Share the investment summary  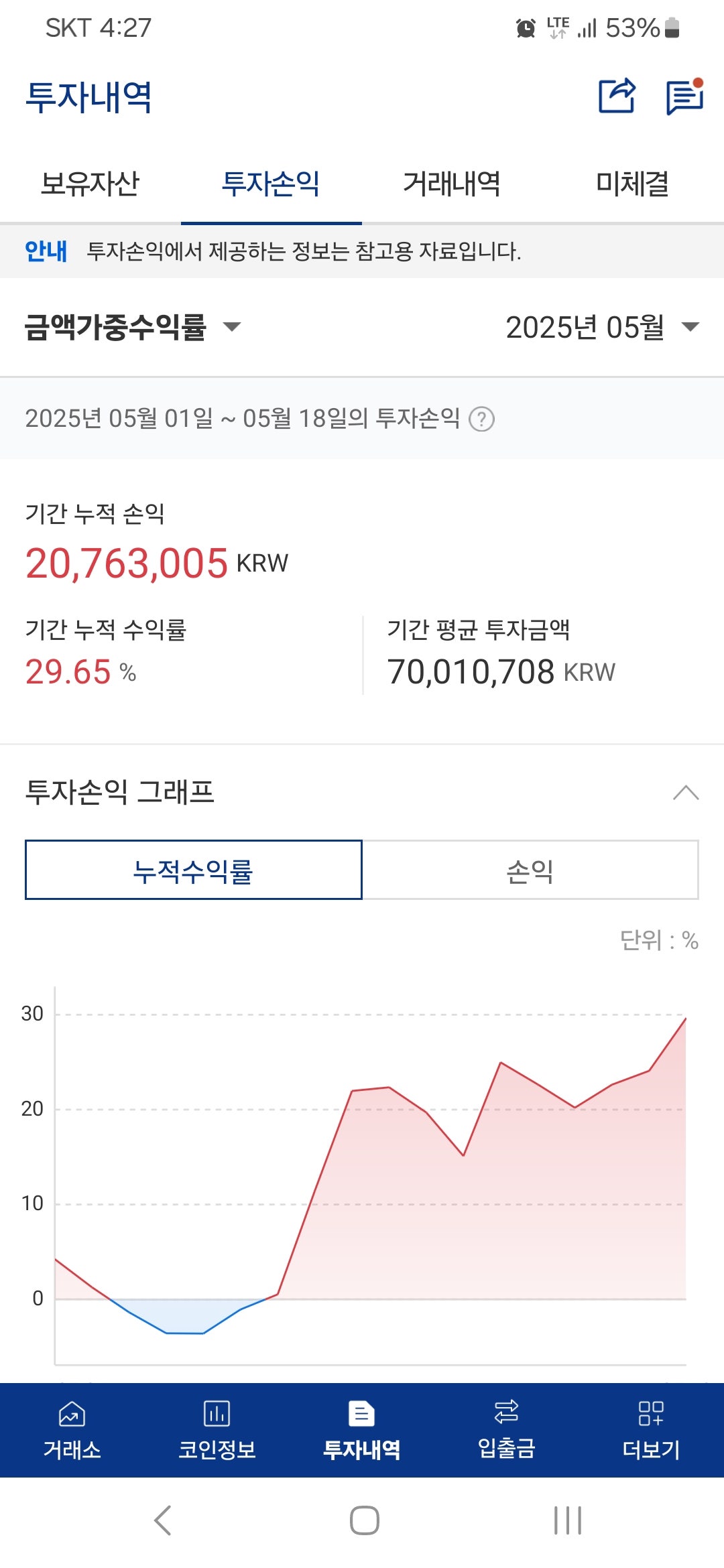tap(617, 96)
